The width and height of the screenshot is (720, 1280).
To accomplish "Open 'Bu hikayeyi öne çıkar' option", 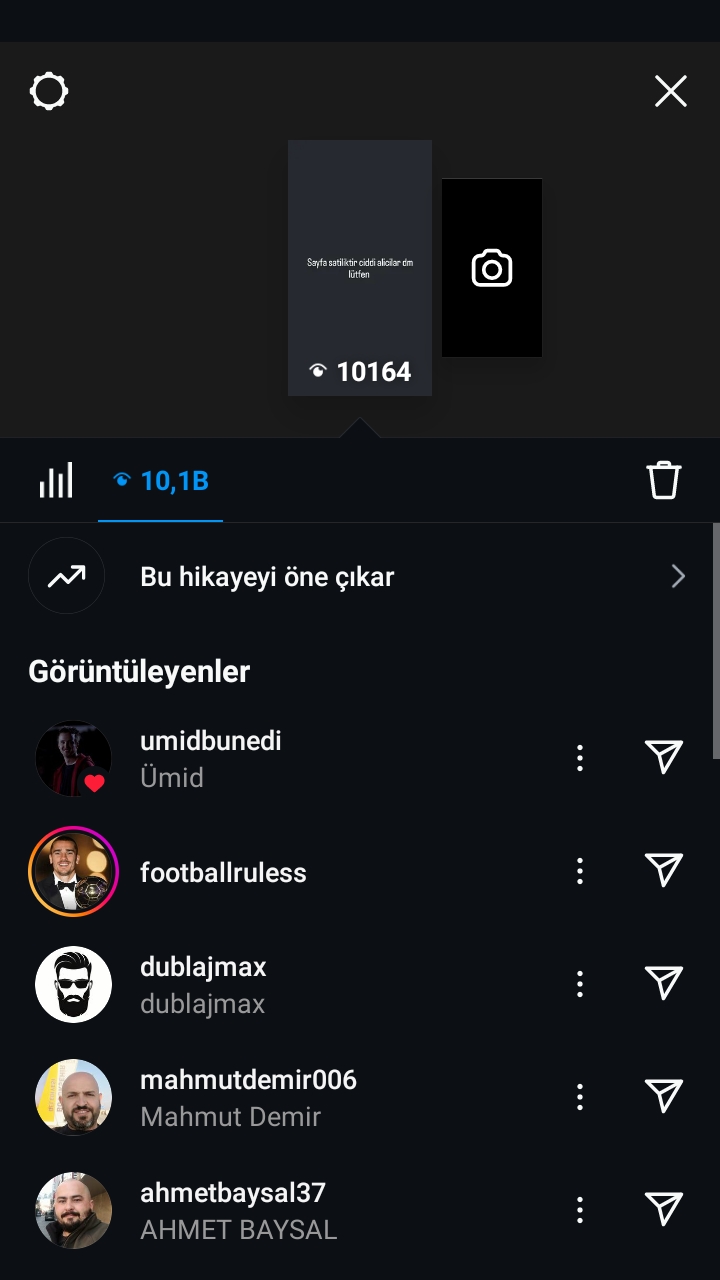I will click(360, 577).
